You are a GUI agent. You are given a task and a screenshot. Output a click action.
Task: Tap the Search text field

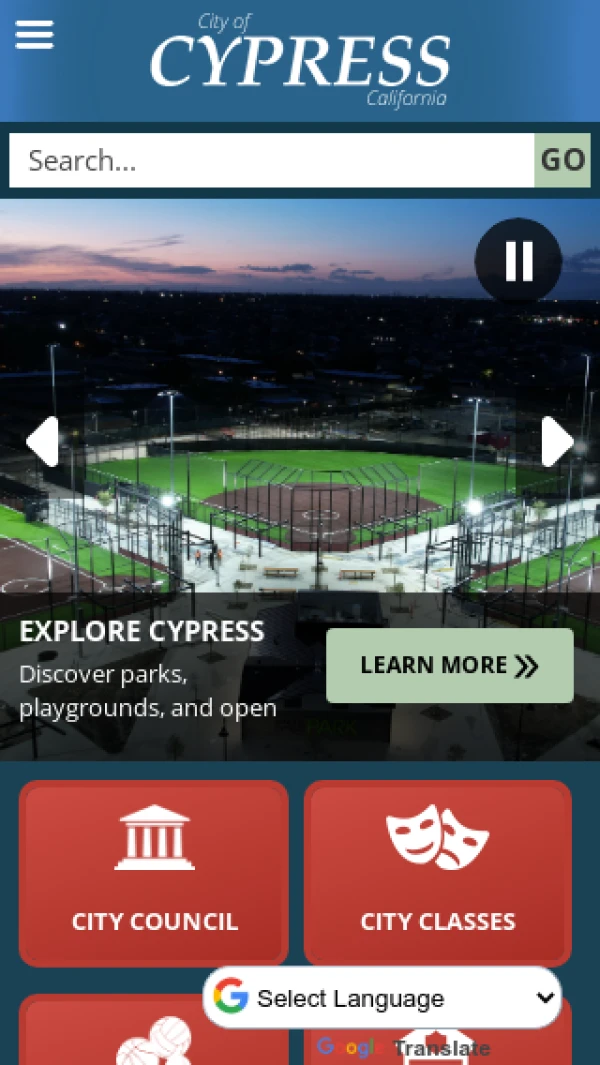click(x=272, y=160)
